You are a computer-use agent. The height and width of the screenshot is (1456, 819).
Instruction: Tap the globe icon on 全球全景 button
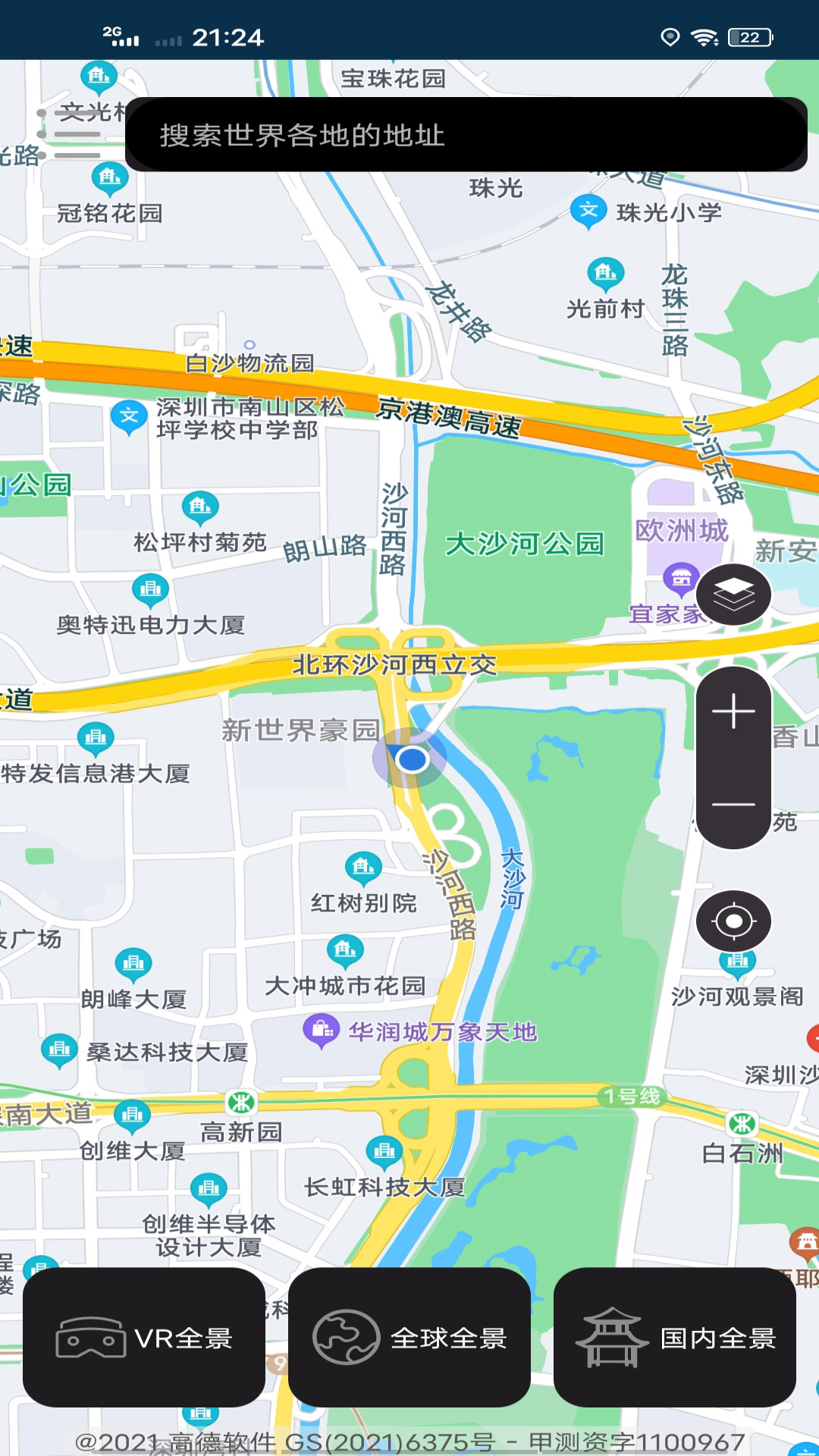pyautogui.click(x=345, y=1335)
